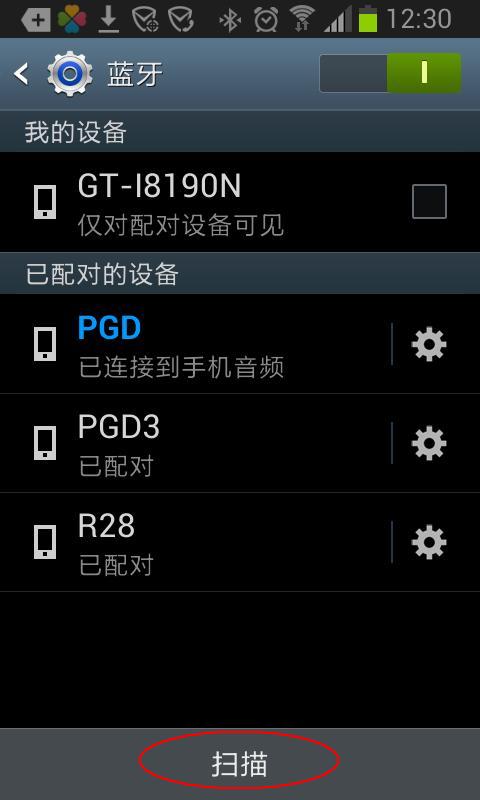Screen dimensions: 480x800
Task: Open settings gear for PGD
Action: pyautogui.click(x=429, y=344)
